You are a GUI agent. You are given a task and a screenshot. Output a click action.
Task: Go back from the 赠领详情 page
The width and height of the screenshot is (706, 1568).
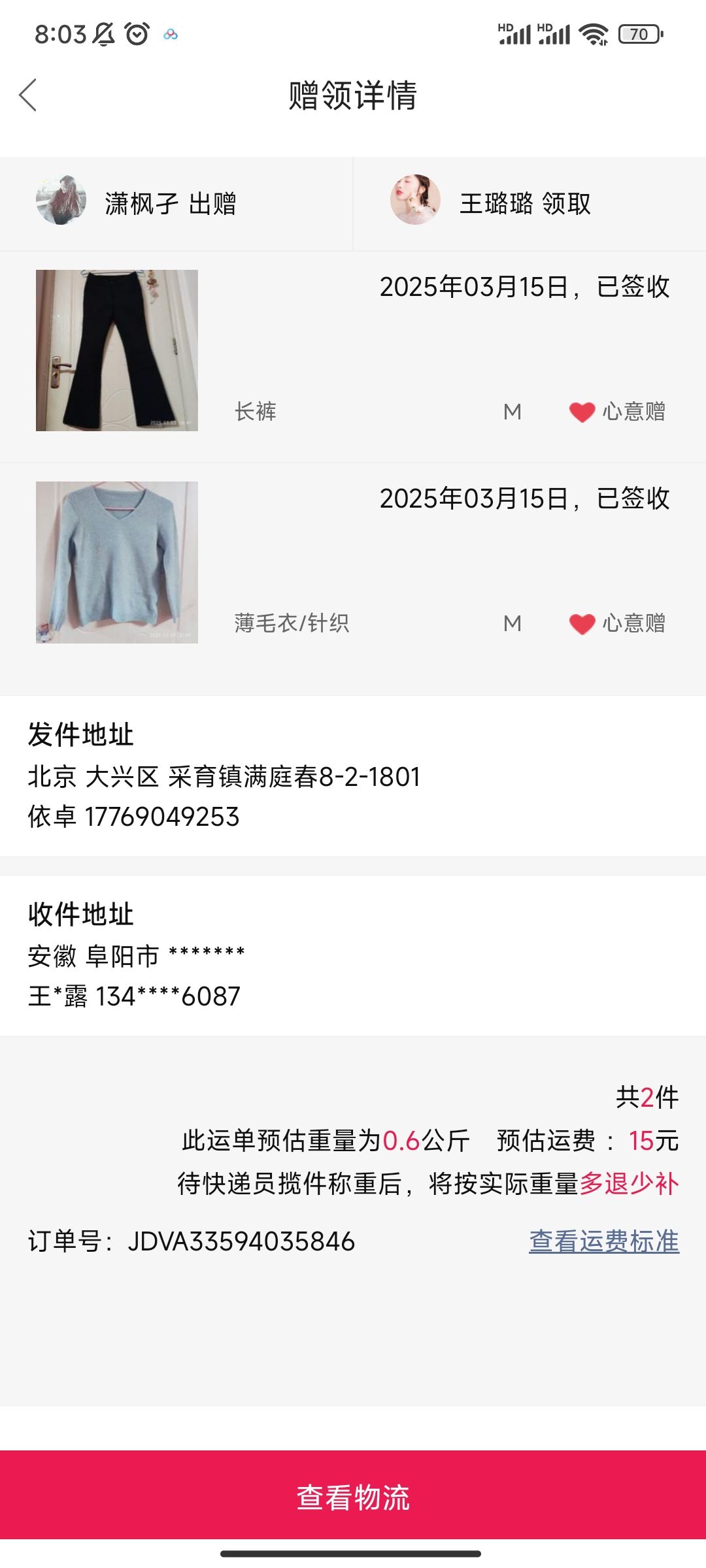[x=28, y=95]
